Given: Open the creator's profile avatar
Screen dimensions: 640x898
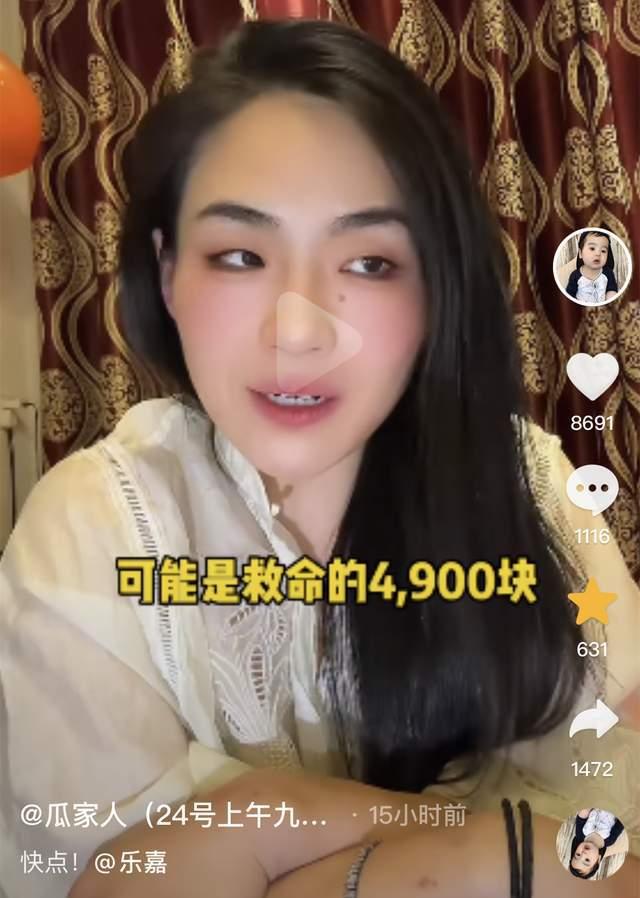Looking at the screenshot, I should coord(592,267).
